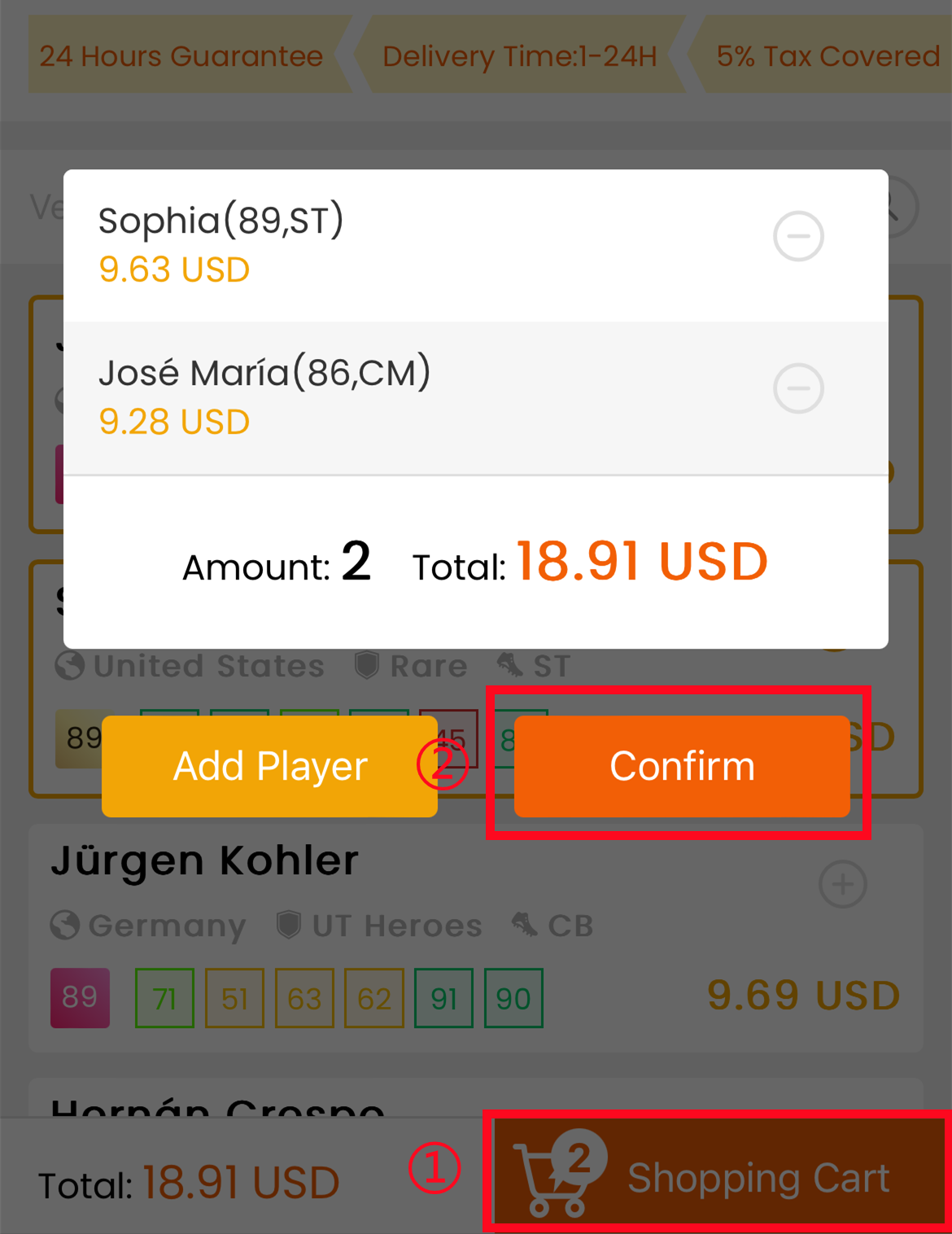Confirm the player order
The image size is (952, 1234).
coord(682,766)
